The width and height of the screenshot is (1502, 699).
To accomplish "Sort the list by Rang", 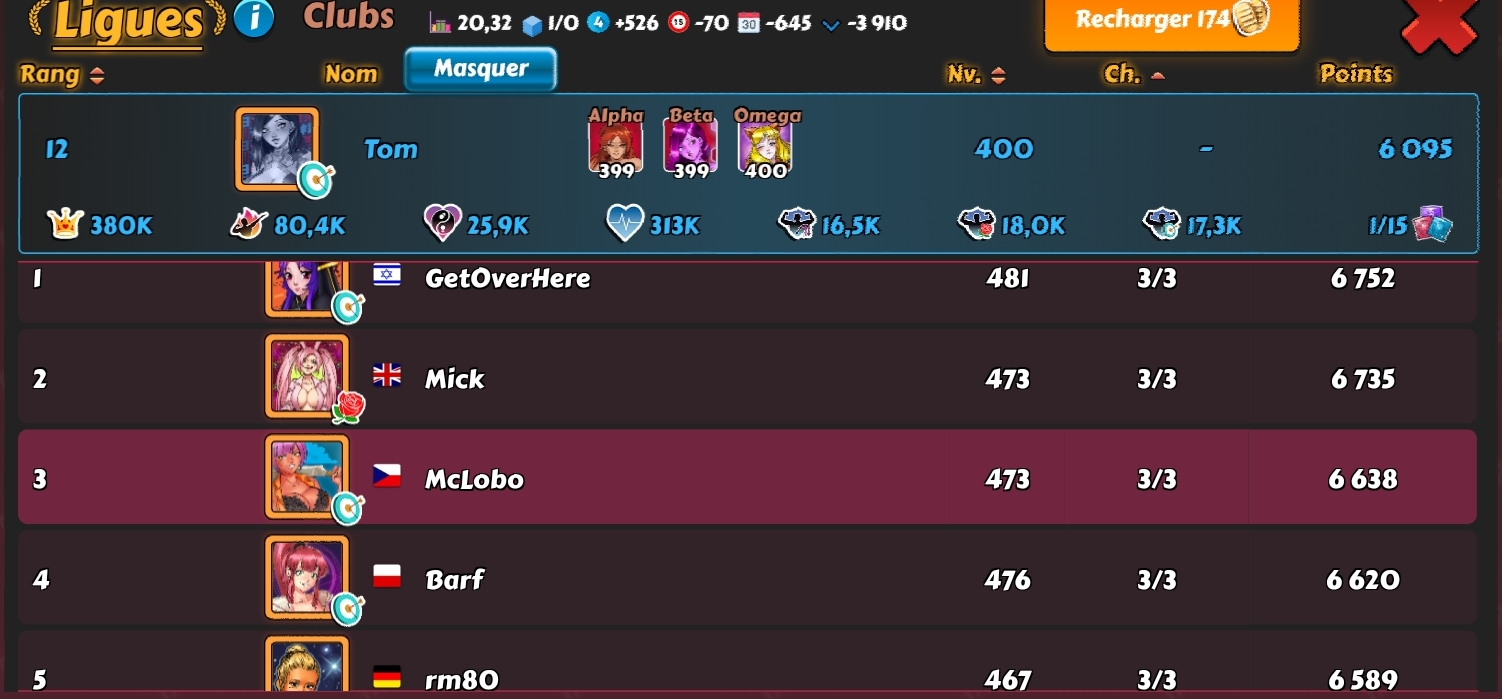I will pos(62,75).
